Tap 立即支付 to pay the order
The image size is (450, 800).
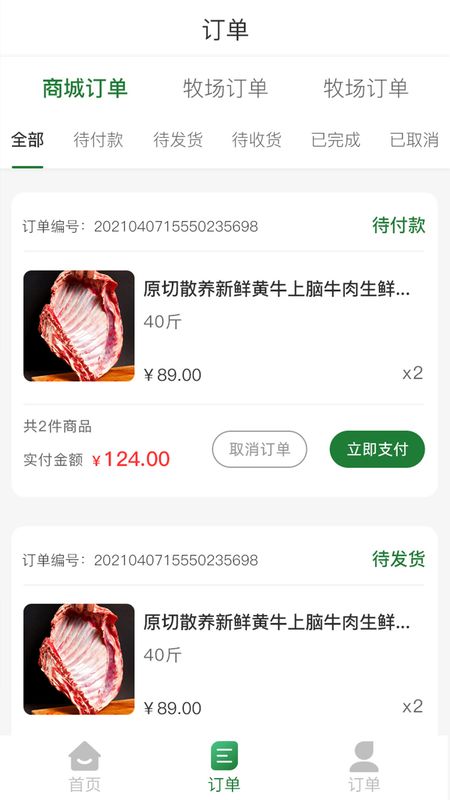[377, 449]
